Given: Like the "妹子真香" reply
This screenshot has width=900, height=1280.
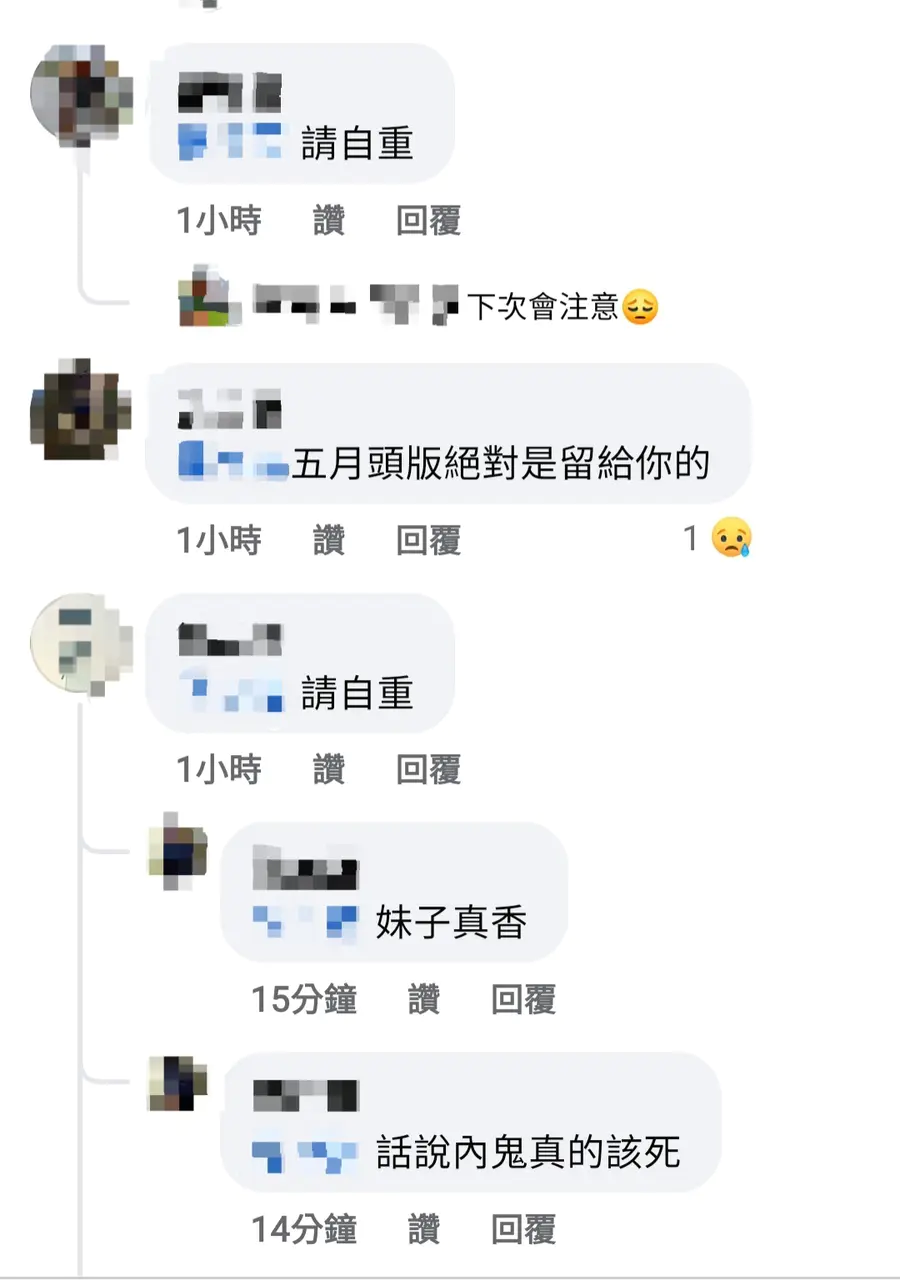Looking at the screenshot, I should 424,999.
